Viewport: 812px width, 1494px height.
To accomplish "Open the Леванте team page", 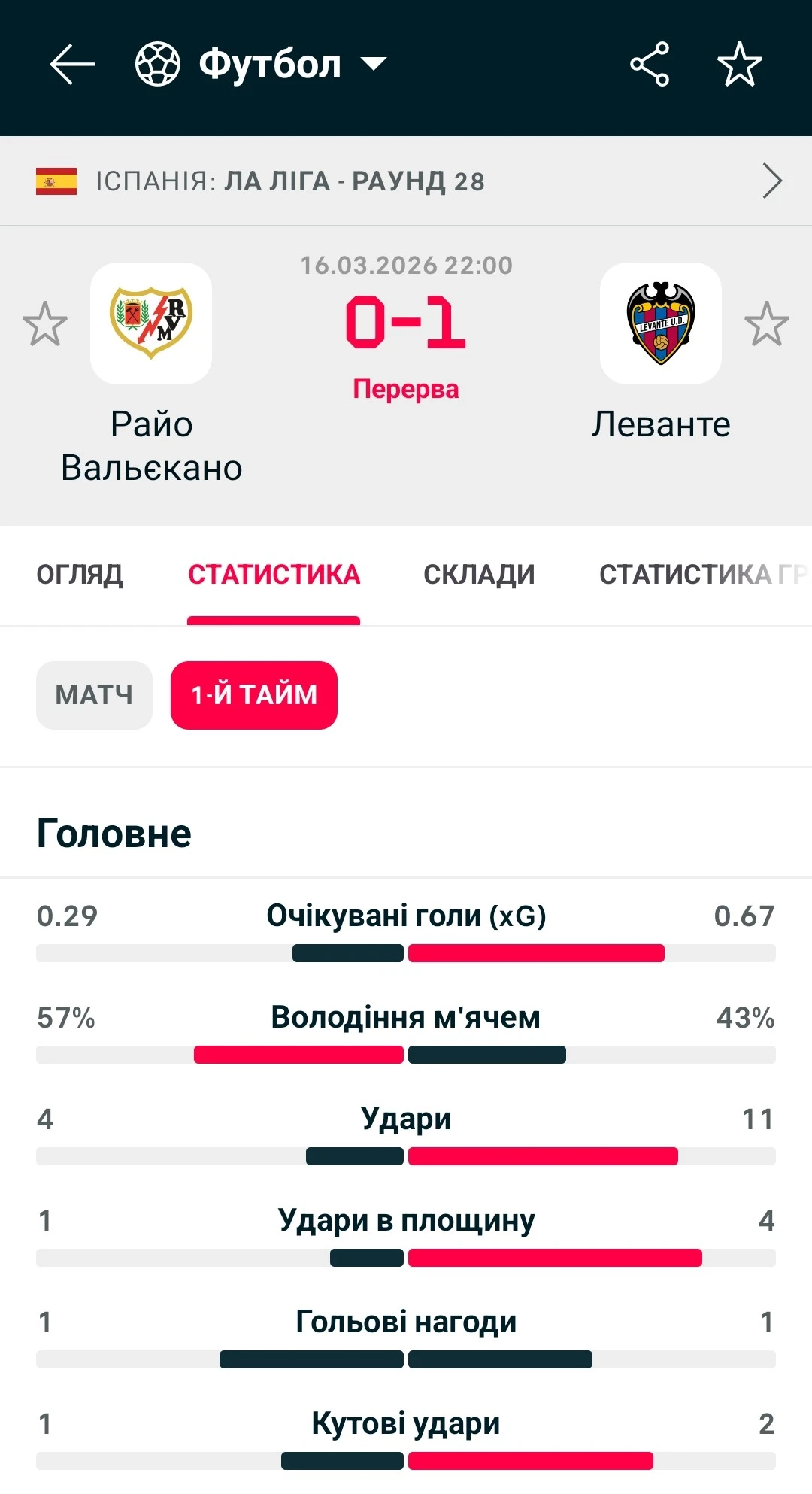I will (x=660, y=324).
